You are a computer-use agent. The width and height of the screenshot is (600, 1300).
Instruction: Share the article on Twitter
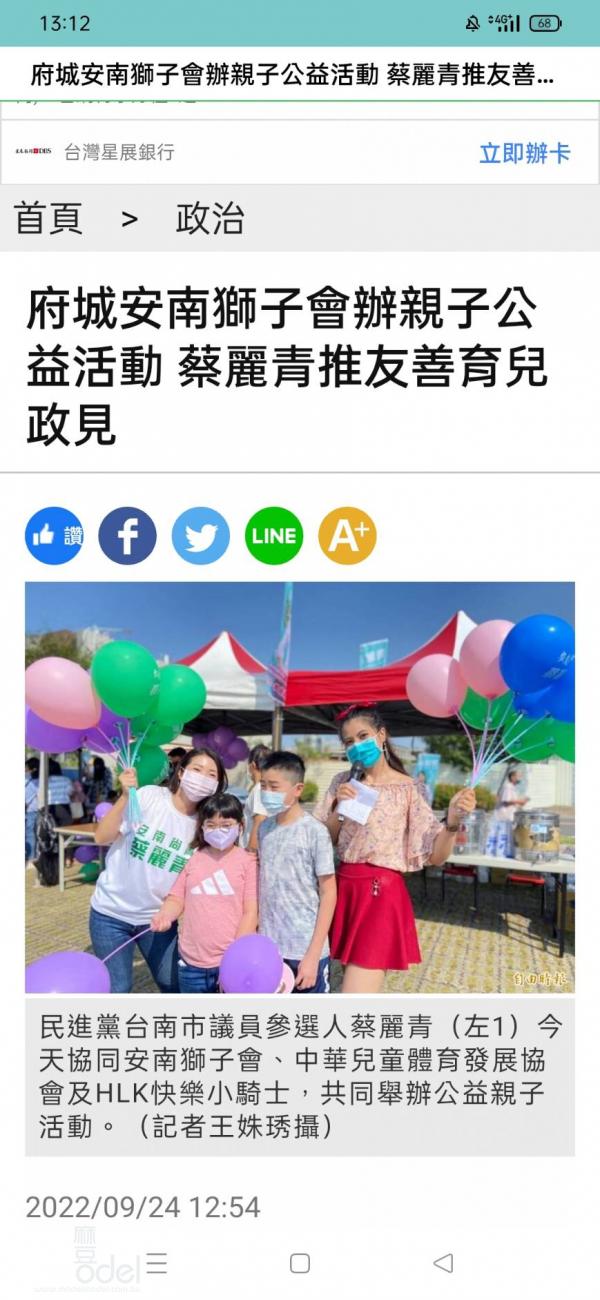pos(200,536)
